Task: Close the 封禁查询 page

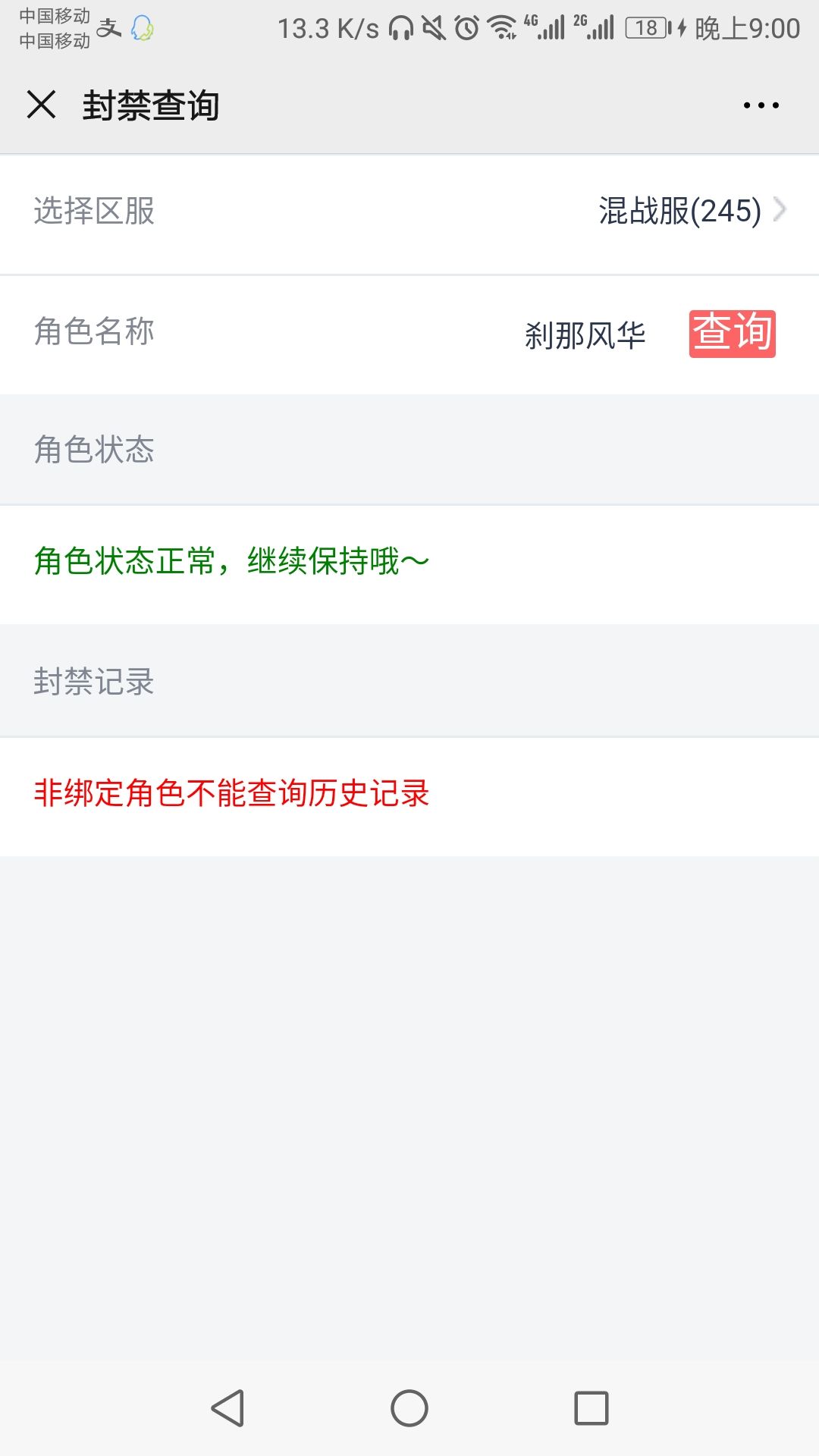Action: [x=42, y=105]
